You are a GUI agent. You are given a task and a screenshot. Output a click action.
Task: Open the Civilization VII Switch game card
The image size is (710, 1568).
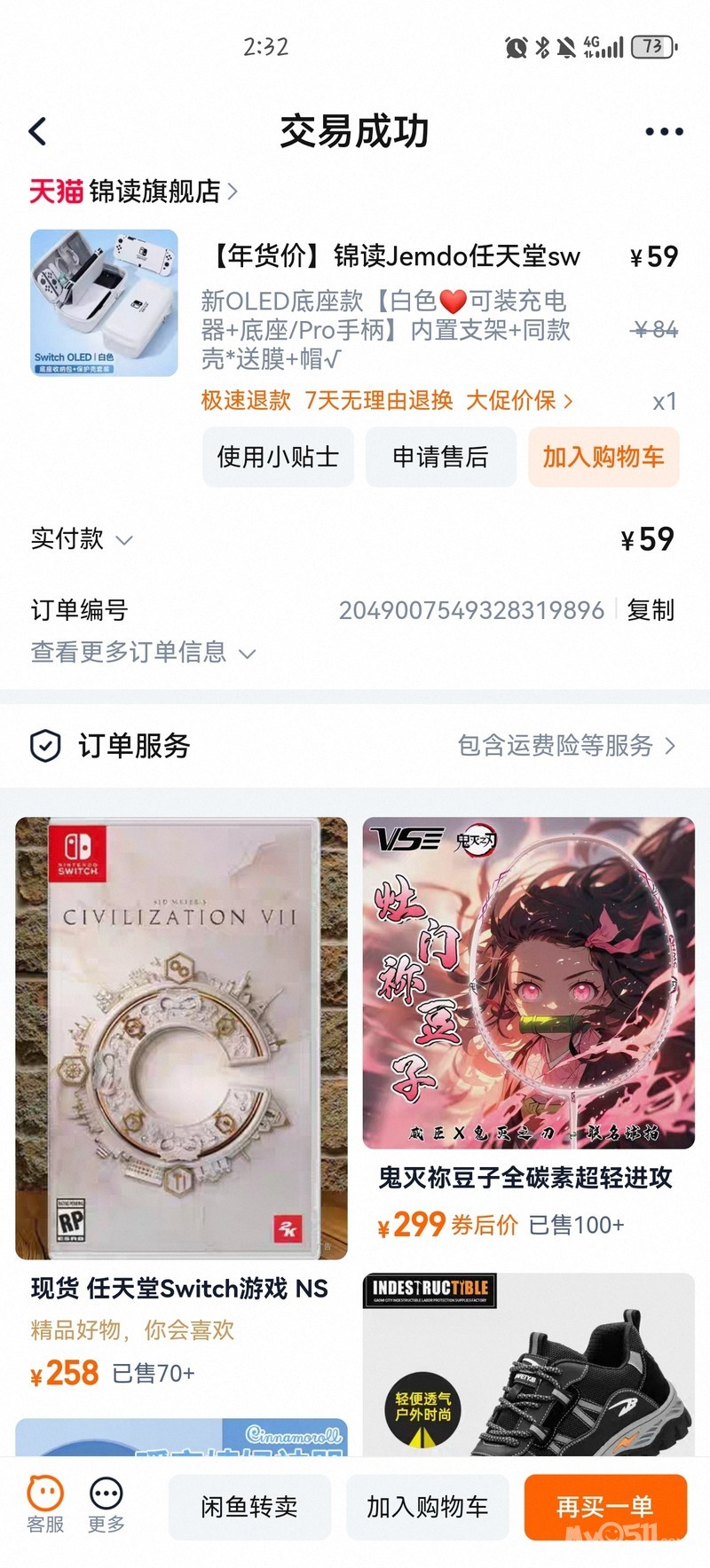click(x=181, y=1038)
